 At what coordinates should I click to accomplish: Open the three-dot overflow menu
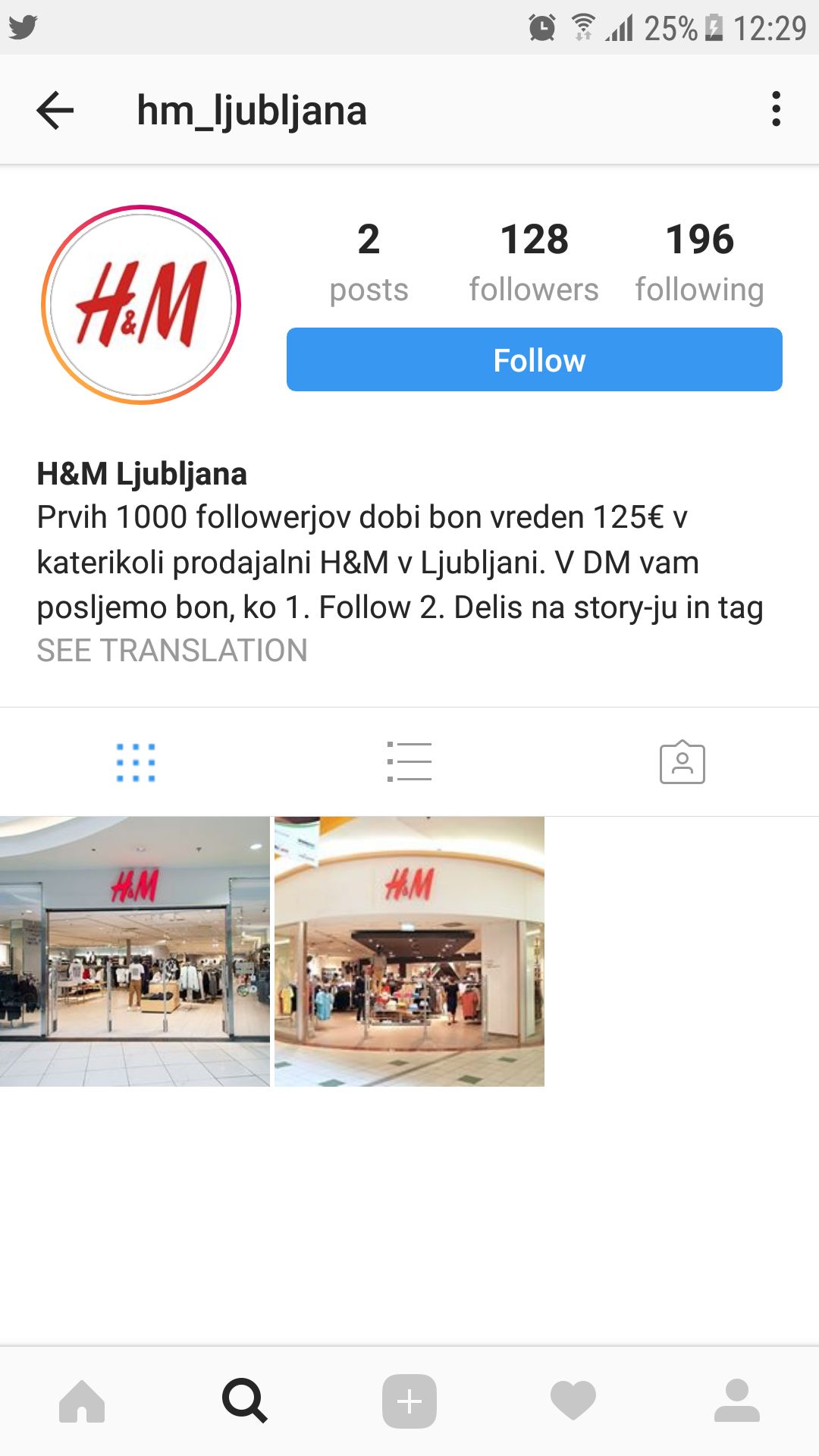(x=776, y=109)
